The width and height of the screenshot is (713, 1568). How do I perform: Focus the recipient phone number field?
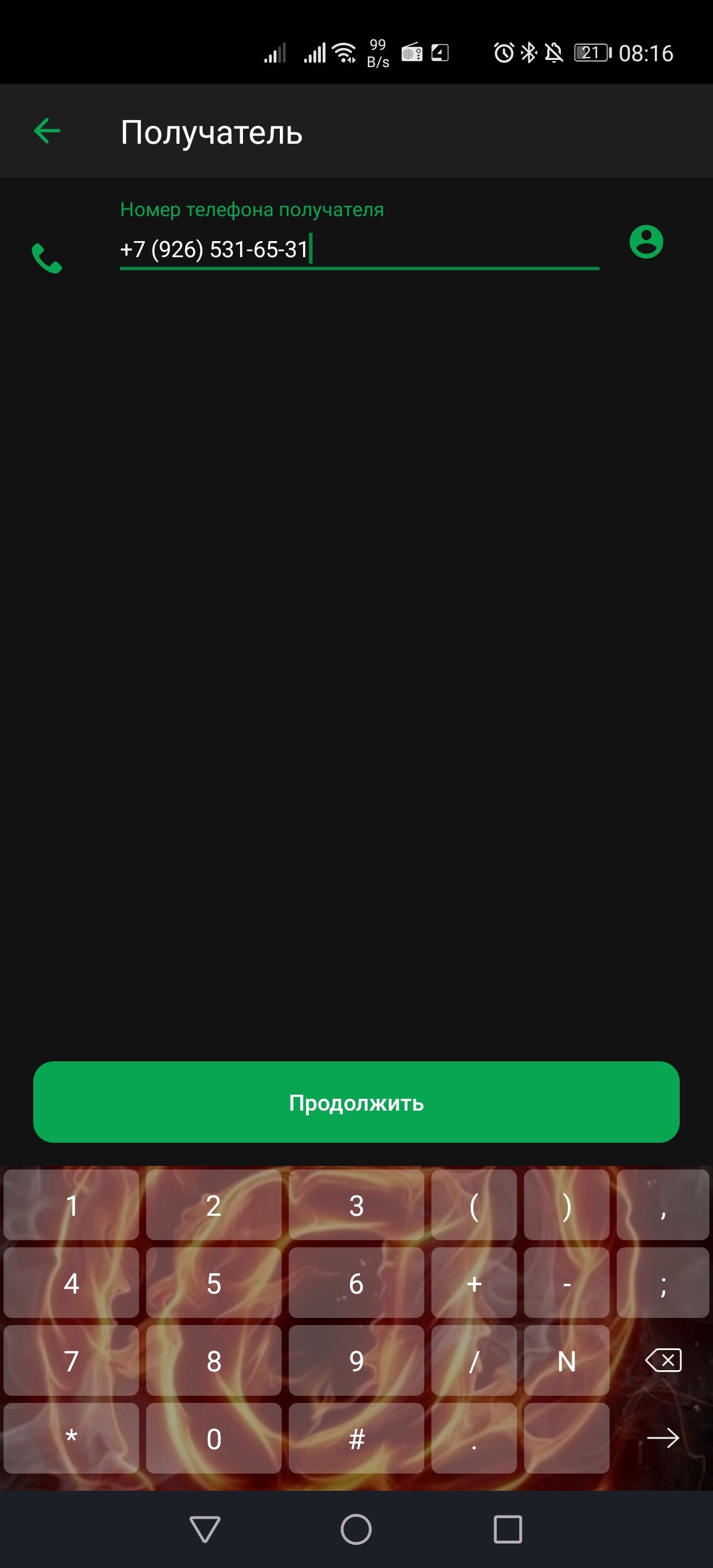click(359, 249)
